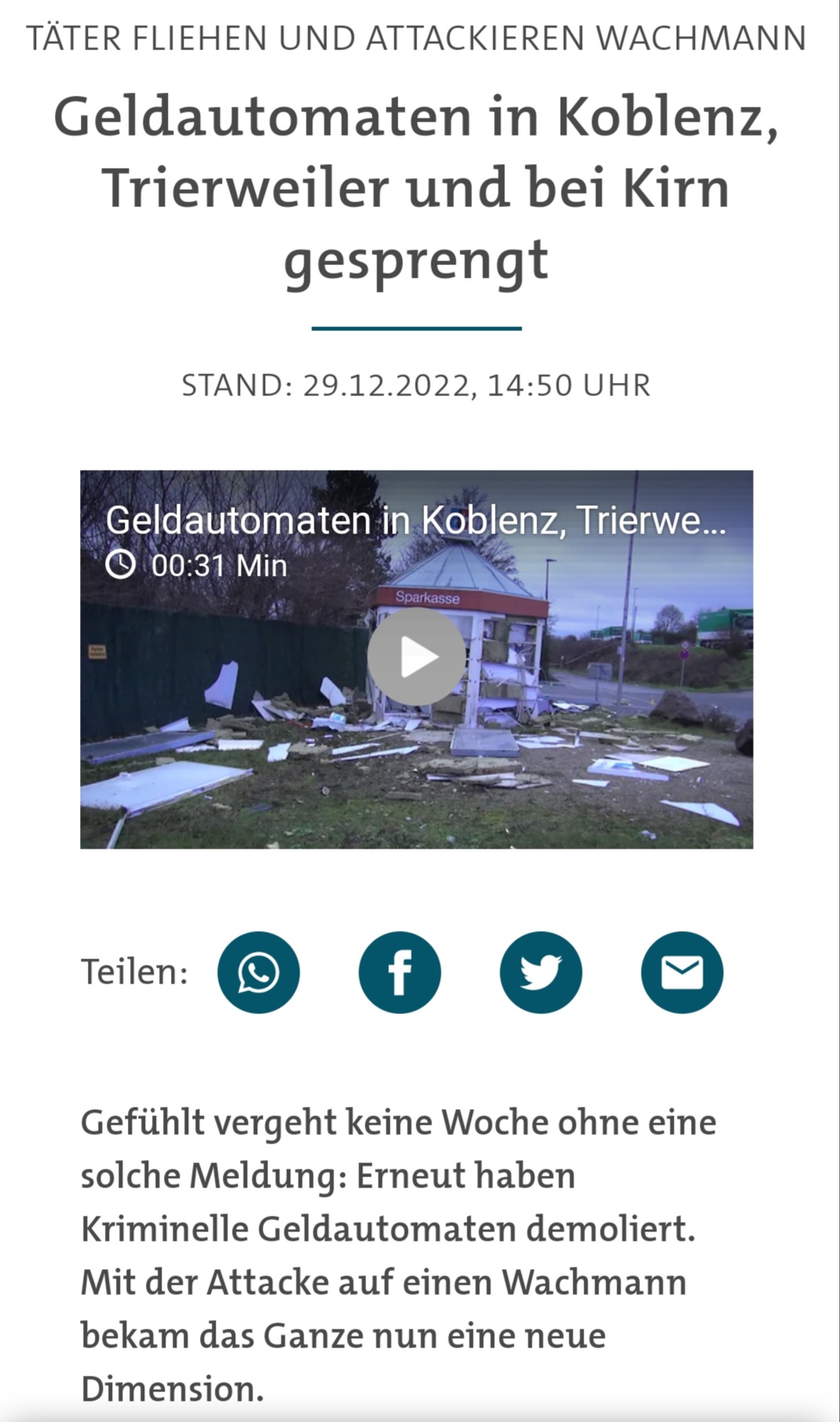Share article on Twitter

click(x=541, y=973)
